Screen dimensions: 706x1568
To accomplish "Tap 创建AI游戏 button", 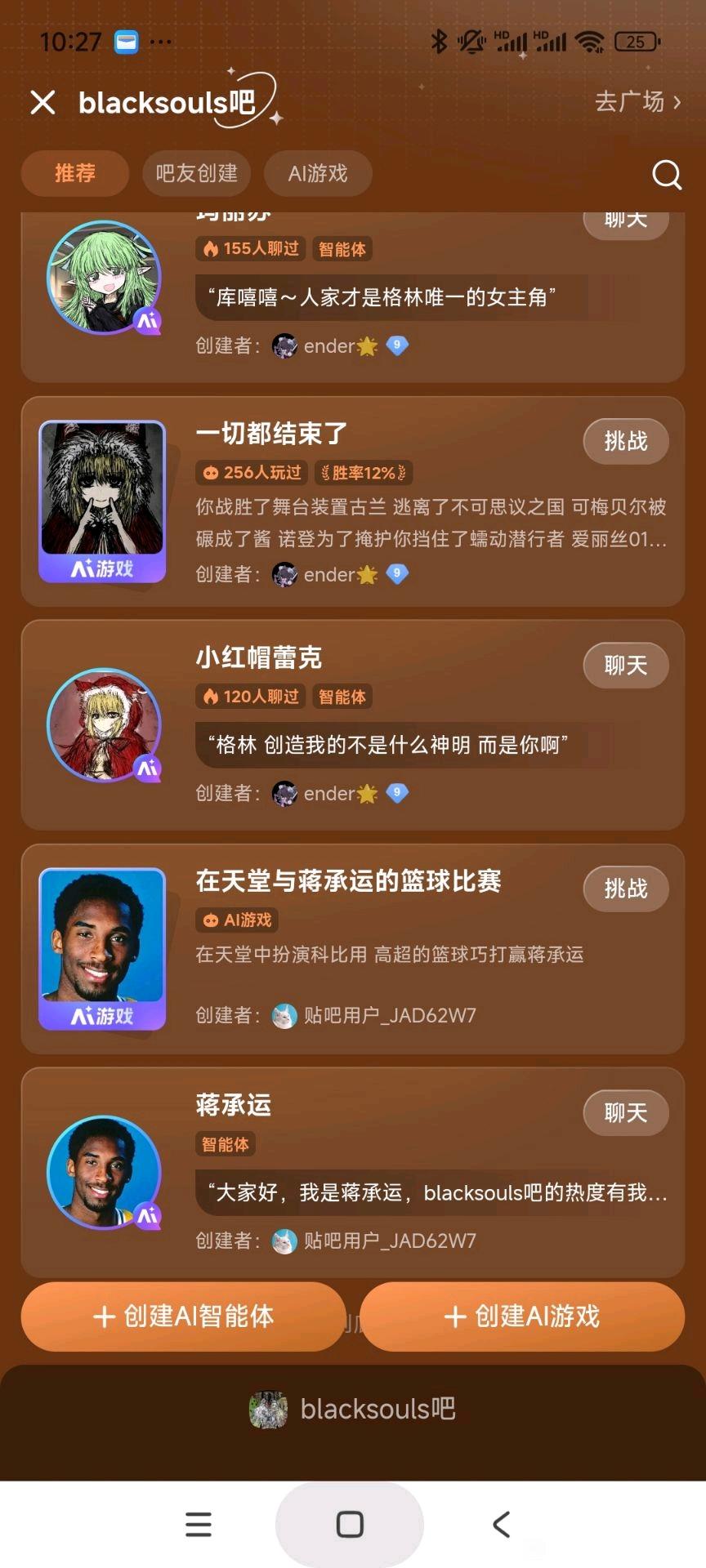I will tap(521, 1316).
